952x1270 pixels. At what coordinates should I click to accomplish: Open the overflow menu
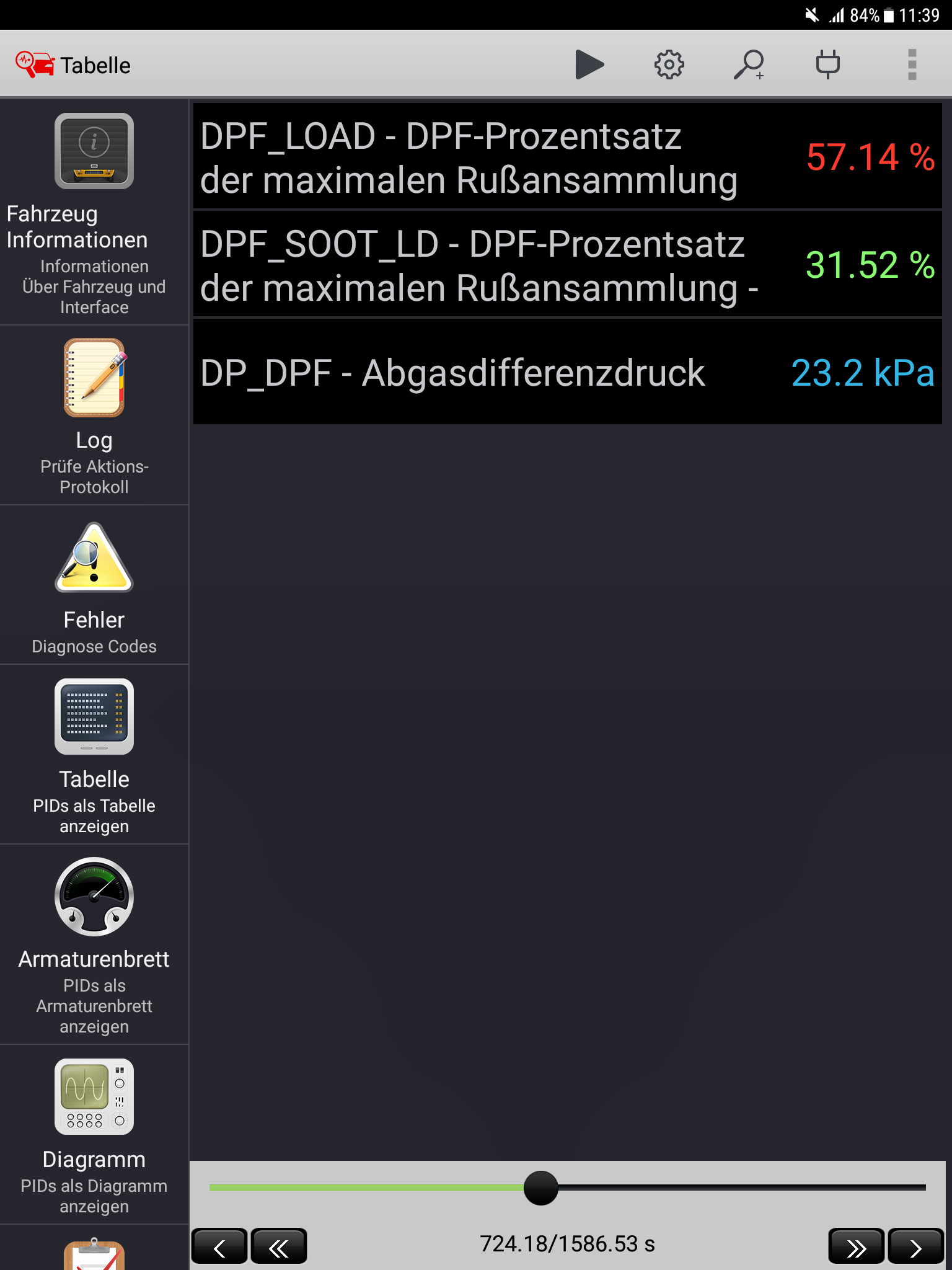tap(912, 64)
